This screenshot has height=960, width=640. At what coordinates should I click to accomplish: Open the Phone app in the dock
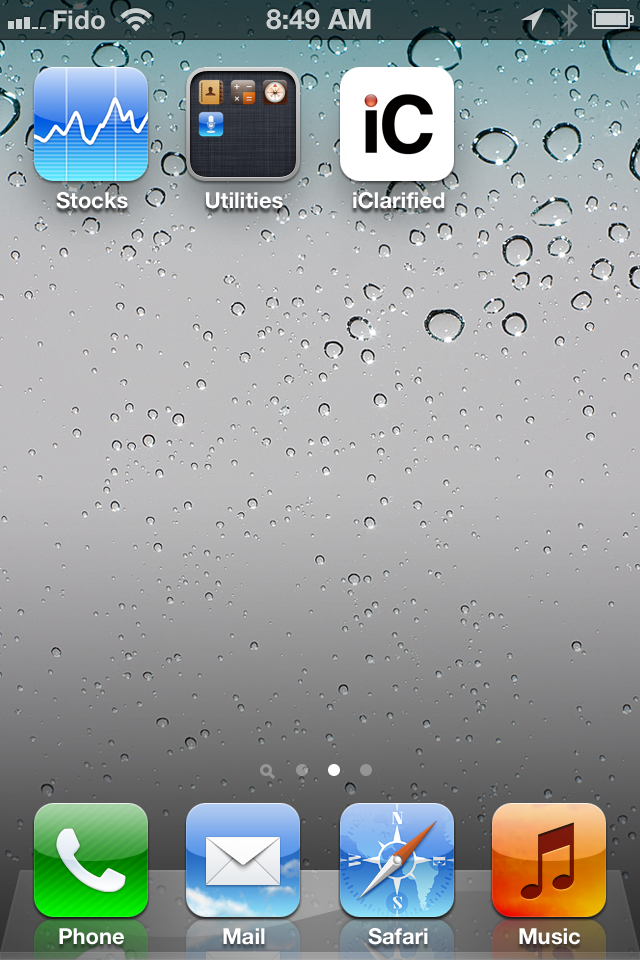pyautogui.click(x=91, y=860)
